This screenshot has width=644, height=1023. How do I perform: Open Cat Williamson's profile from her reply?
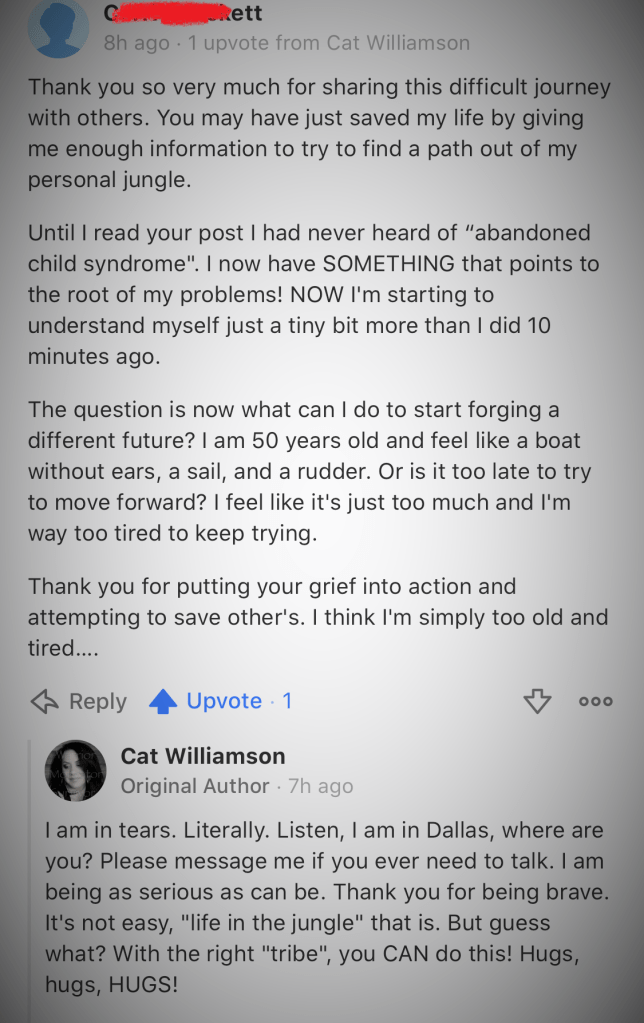(203, 756)
